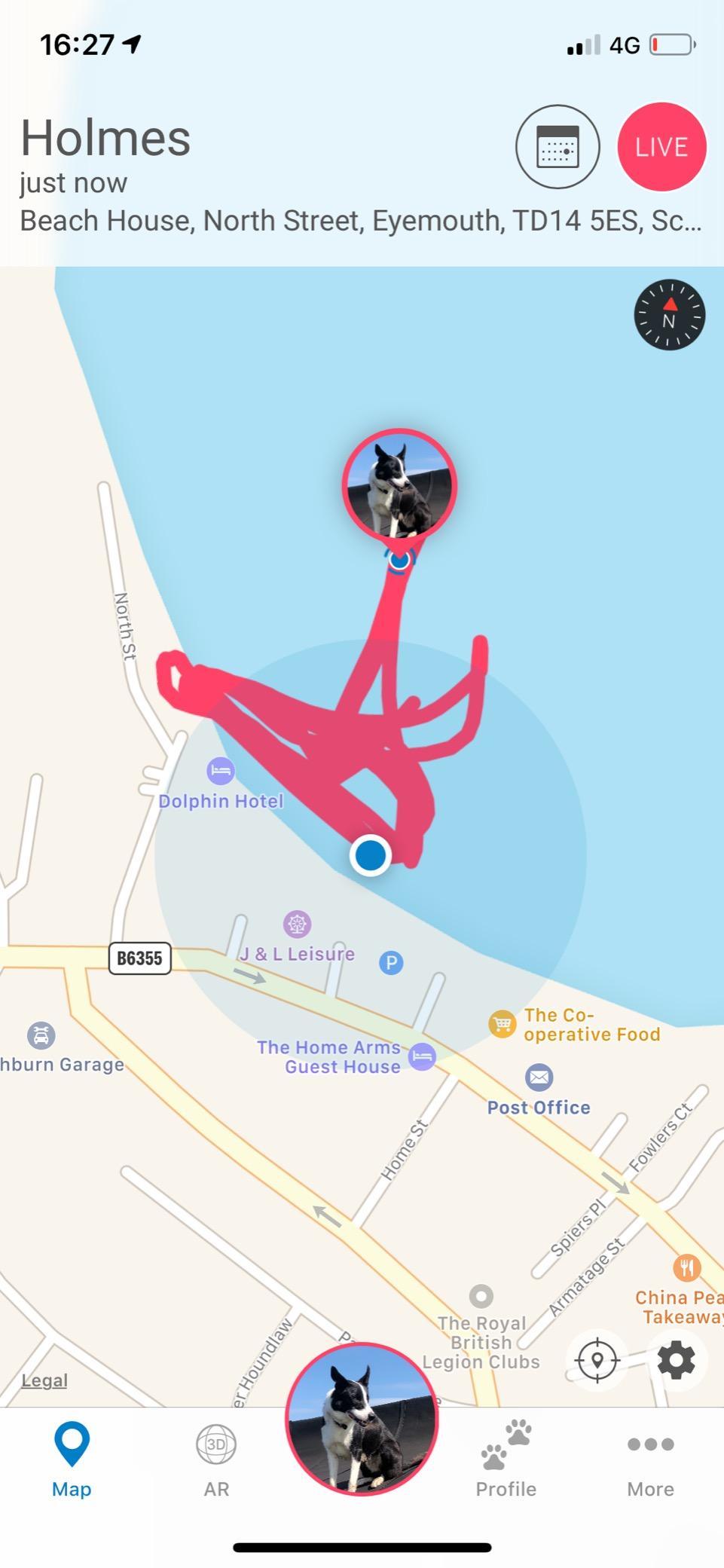Toggle LIVE tracking mode
Screen dimensions: 724x1568
pyautogui.click(x=661, y=146)
